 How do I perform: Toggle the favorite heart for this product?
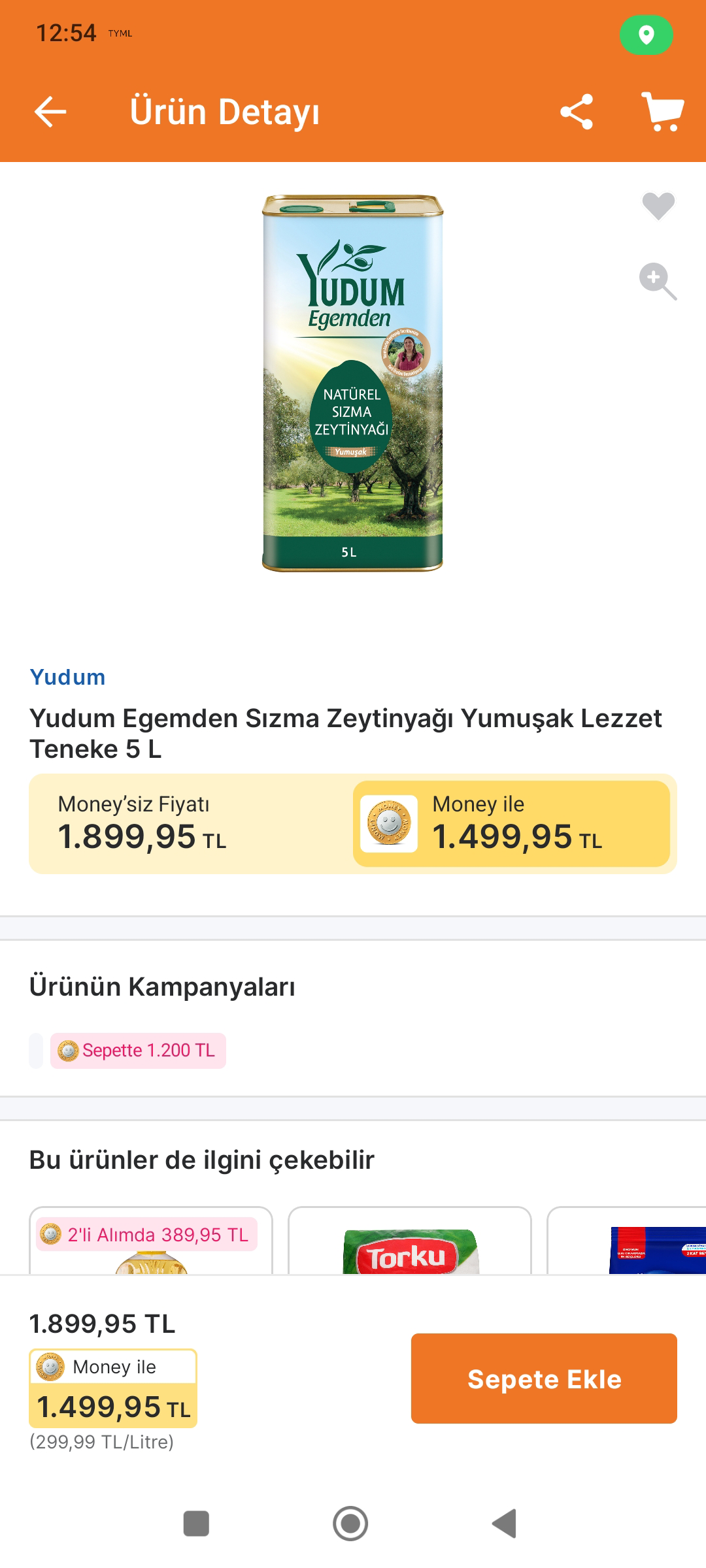tap(657, 206)
